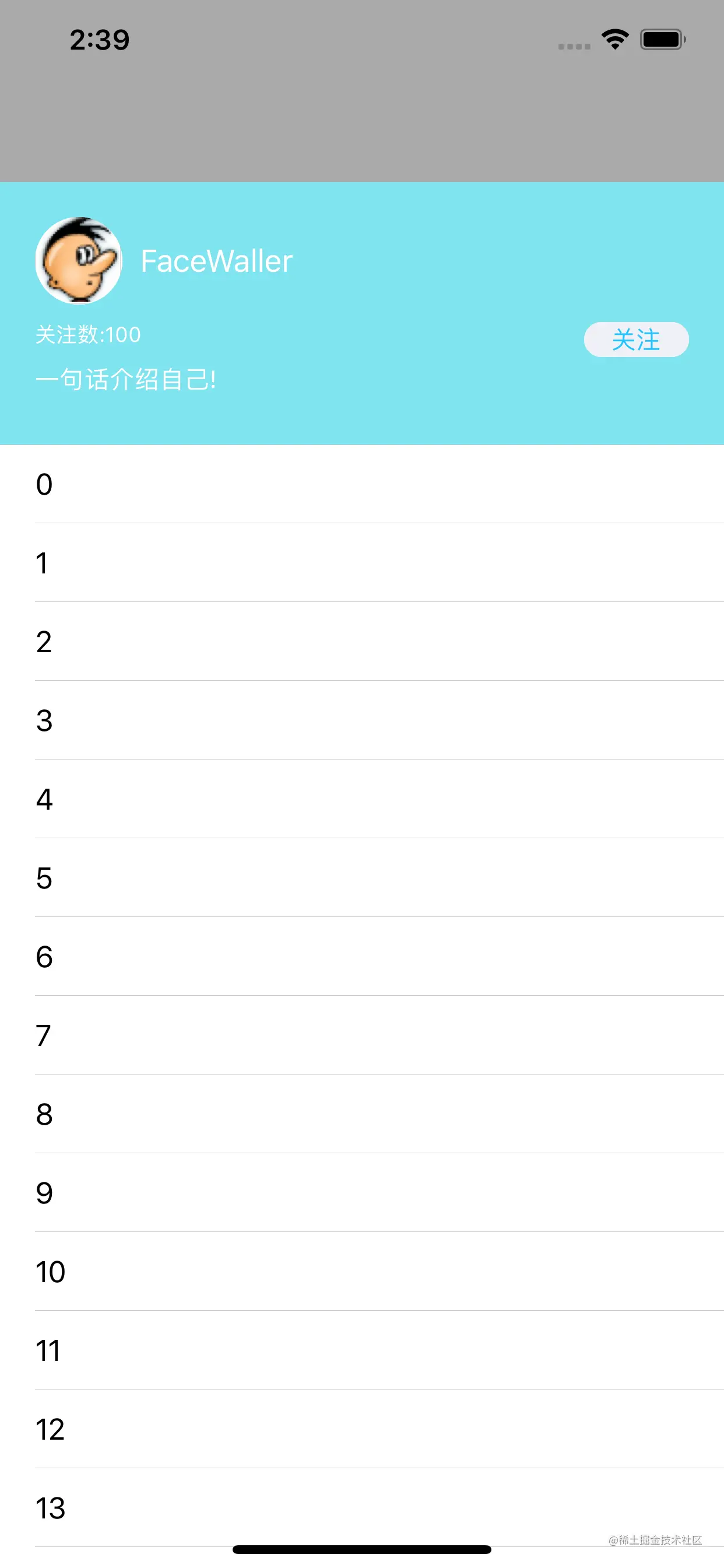The width and height of the screenshot is (724, 1568).
Task: Tap the 关注 follow button
Action: [x=636, y=339]
